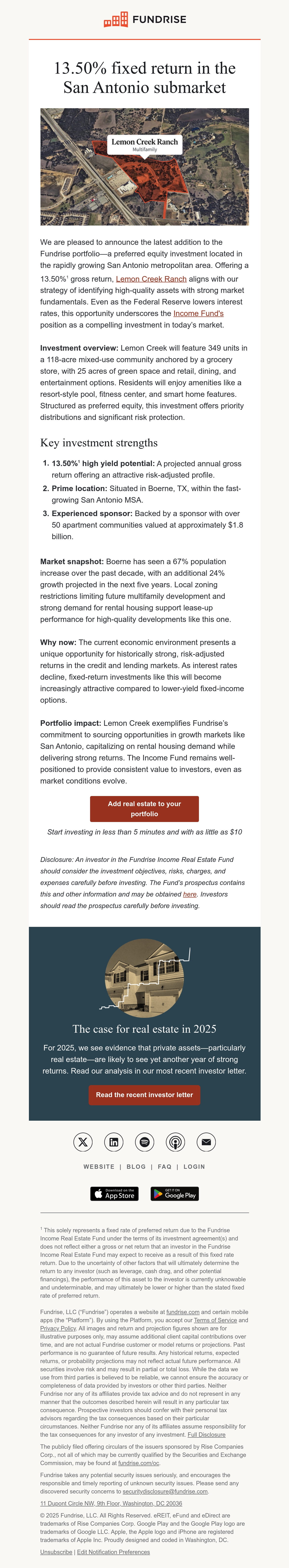289x1568 pixels.
Task: Open the Lemon Creek Ranch link
Action: tap(151, 279)
